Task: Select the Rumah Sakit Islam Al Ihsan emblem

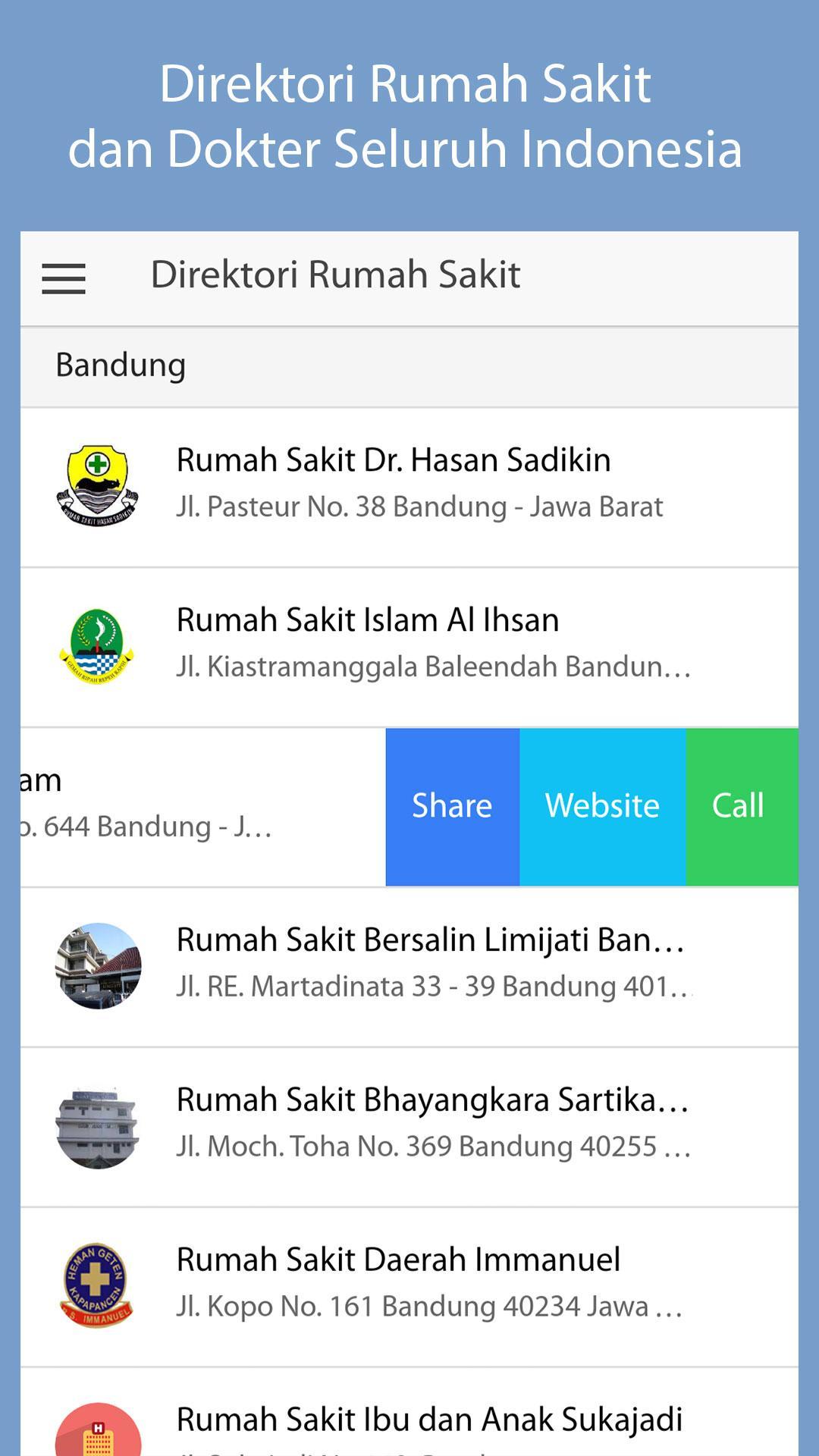Action: [x=99, y=643]
